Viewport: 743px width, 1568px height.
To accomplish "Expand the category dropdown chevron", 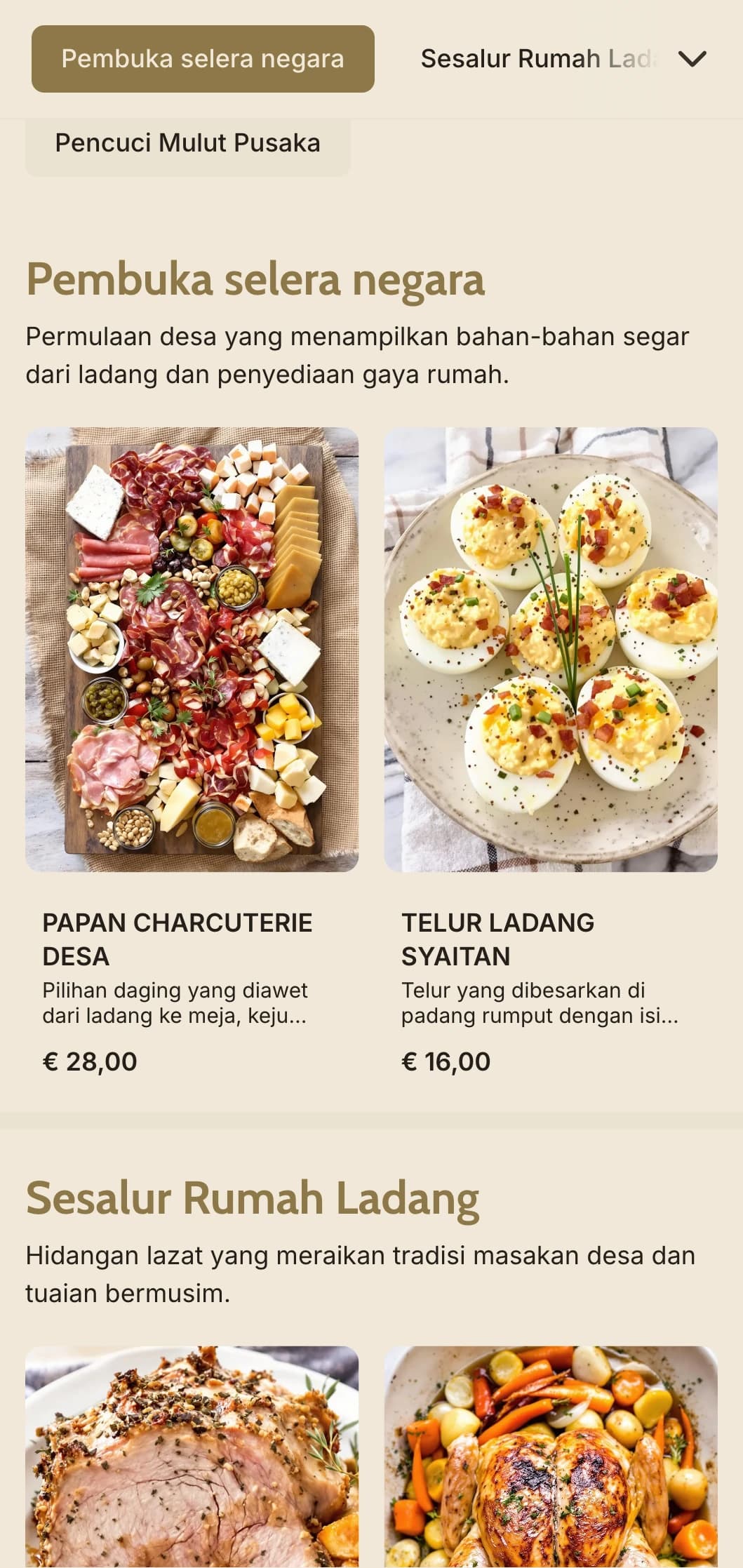I will [692, 59].
